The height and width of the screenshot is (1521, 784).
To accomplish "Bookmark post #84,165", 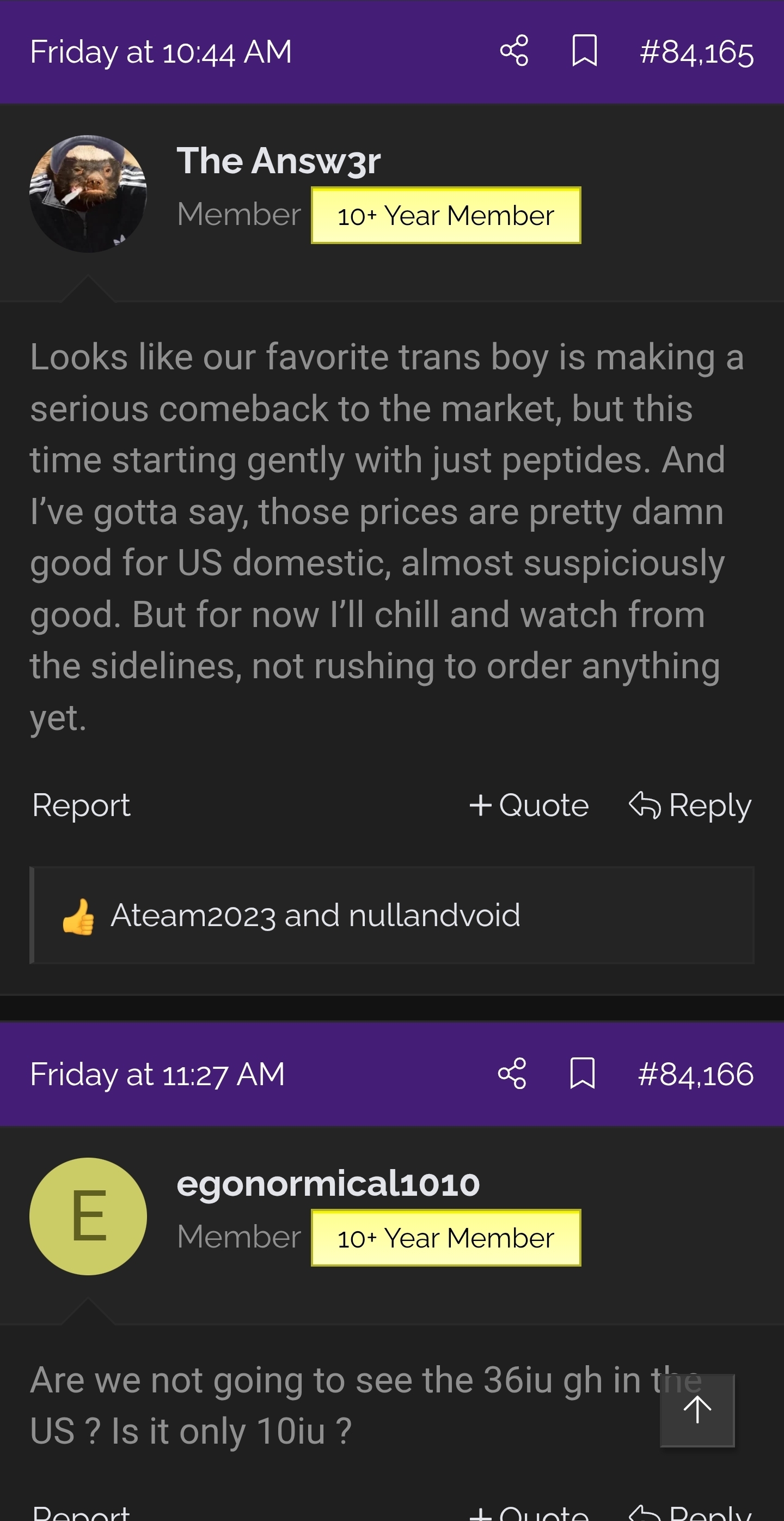I will click(x=584, y=51).
